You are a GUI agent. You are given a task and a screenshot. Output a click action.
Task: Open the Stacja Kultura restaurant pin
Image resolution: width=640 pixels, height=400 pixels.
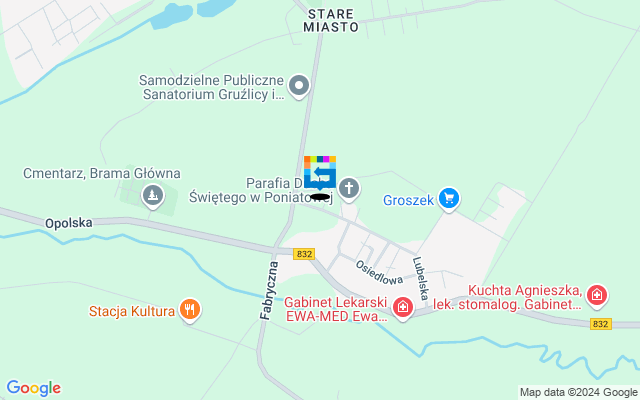pos(189,311)
